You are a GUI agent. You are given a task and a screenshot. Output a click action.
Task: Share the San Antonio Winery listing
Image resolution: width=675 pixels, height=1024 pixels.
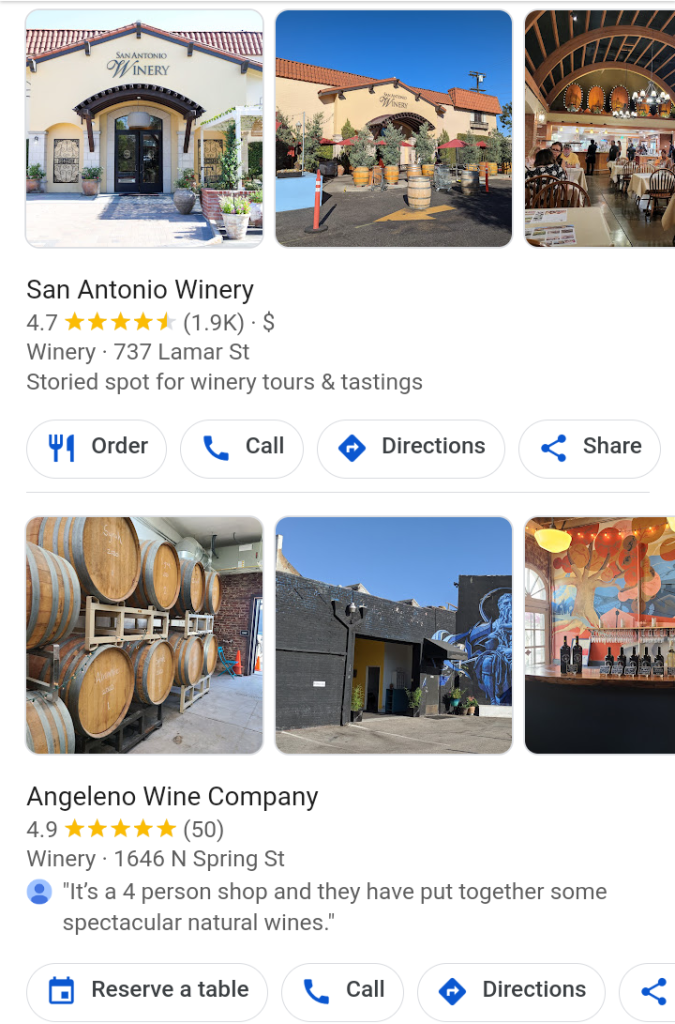(590, 448)
